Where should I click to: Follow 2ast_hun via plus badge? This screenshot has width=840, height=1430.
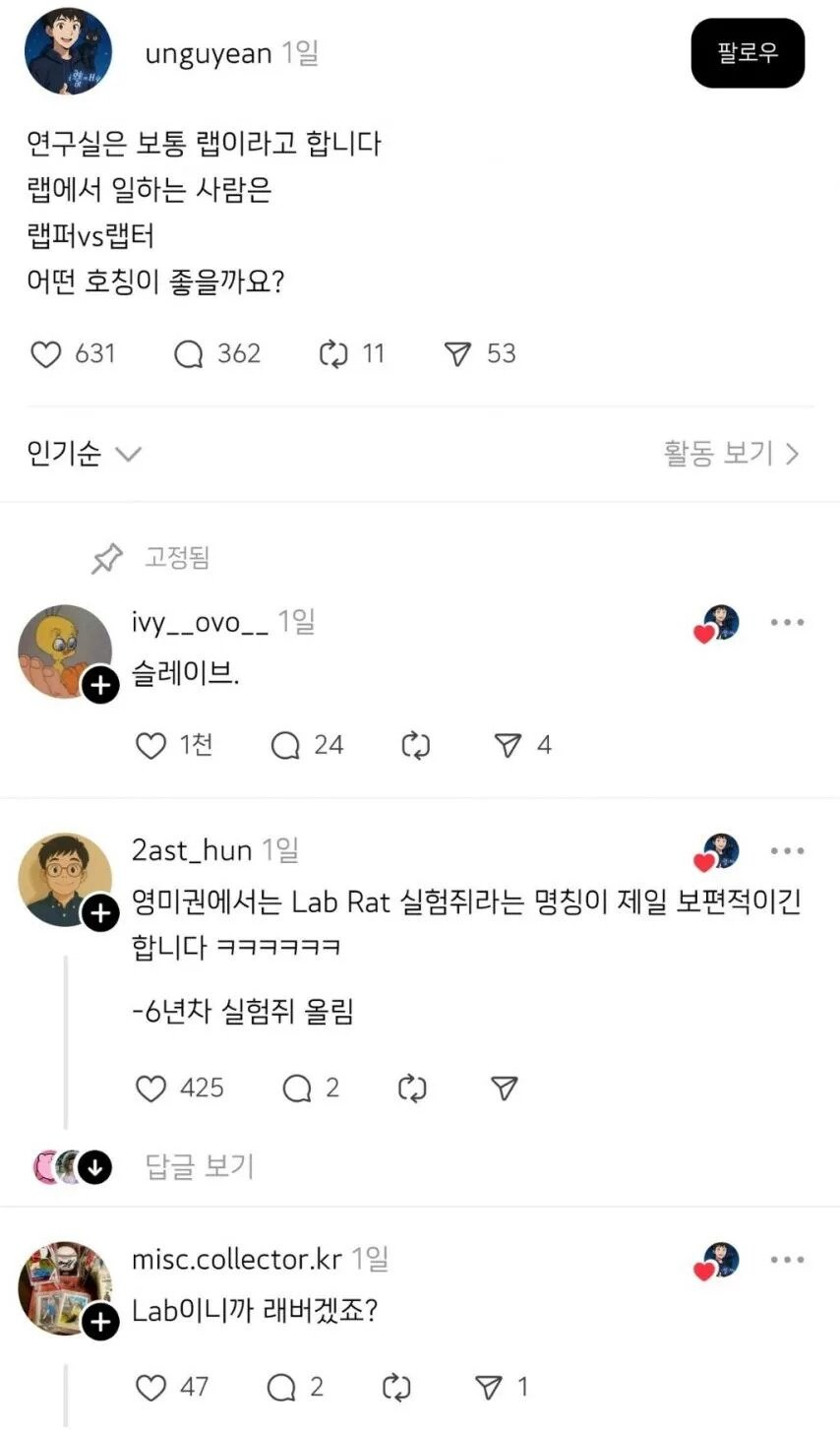point(99,913)
